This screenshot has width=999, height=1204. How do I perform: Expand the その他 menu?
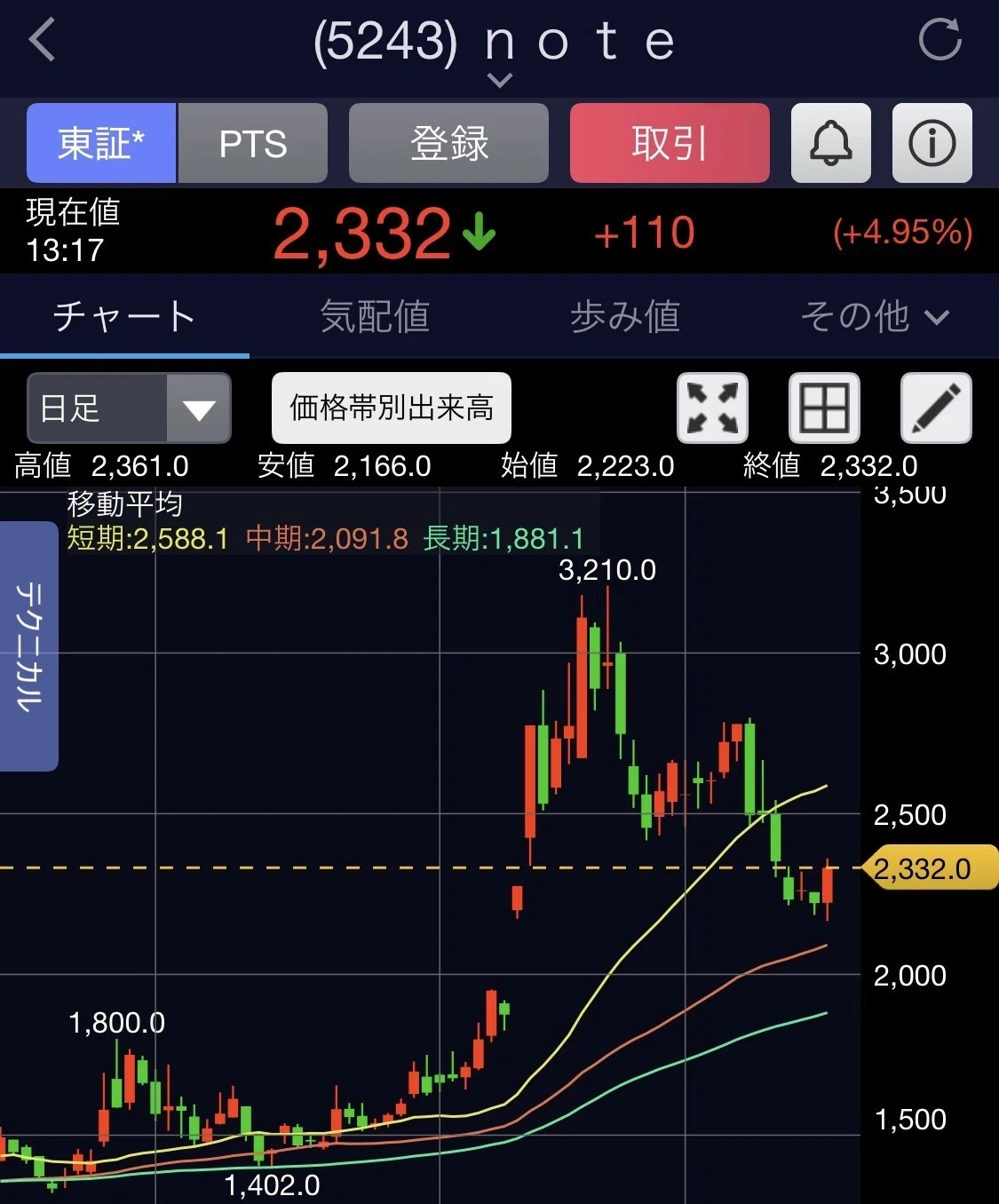click(874, 316)
